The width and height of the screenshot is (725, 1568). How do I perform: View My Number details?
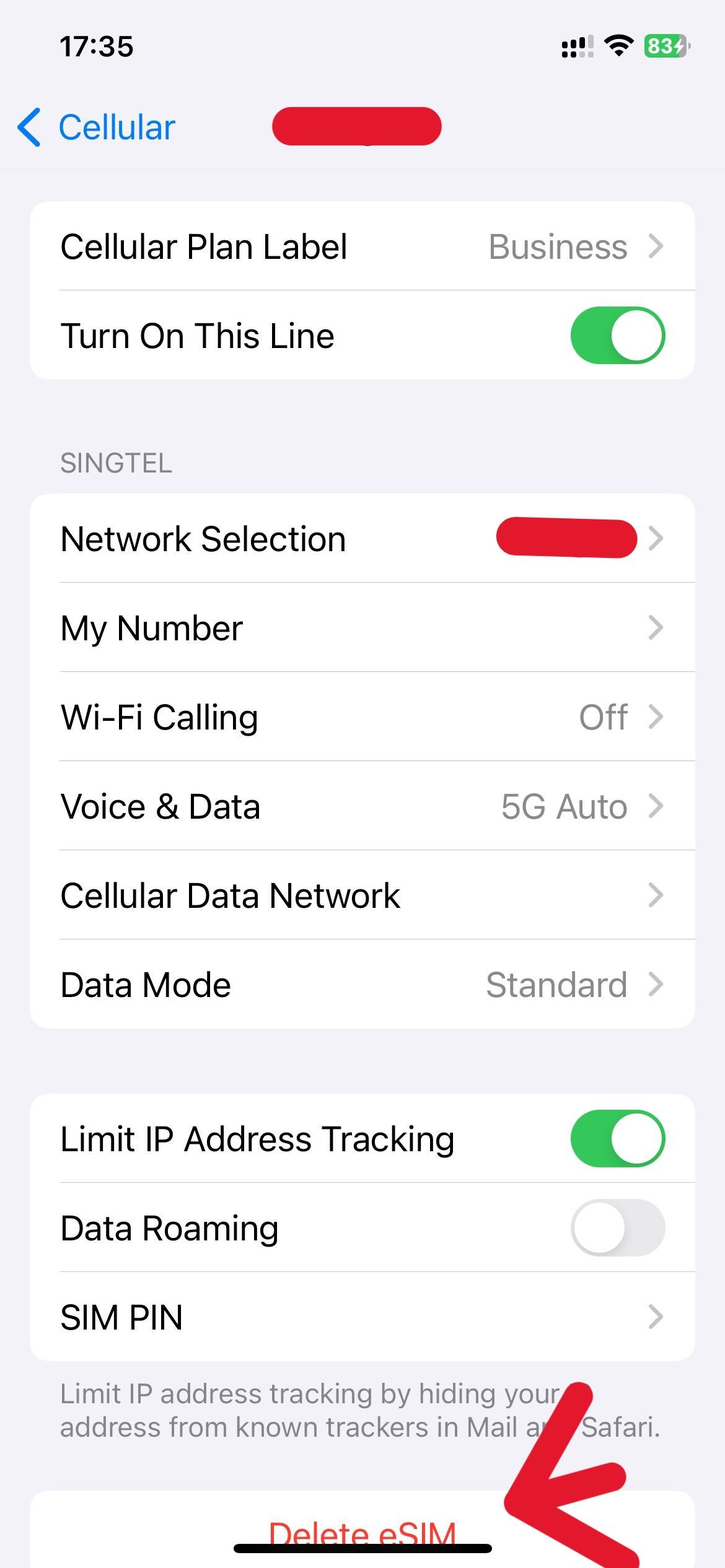(x=362, y=628)
